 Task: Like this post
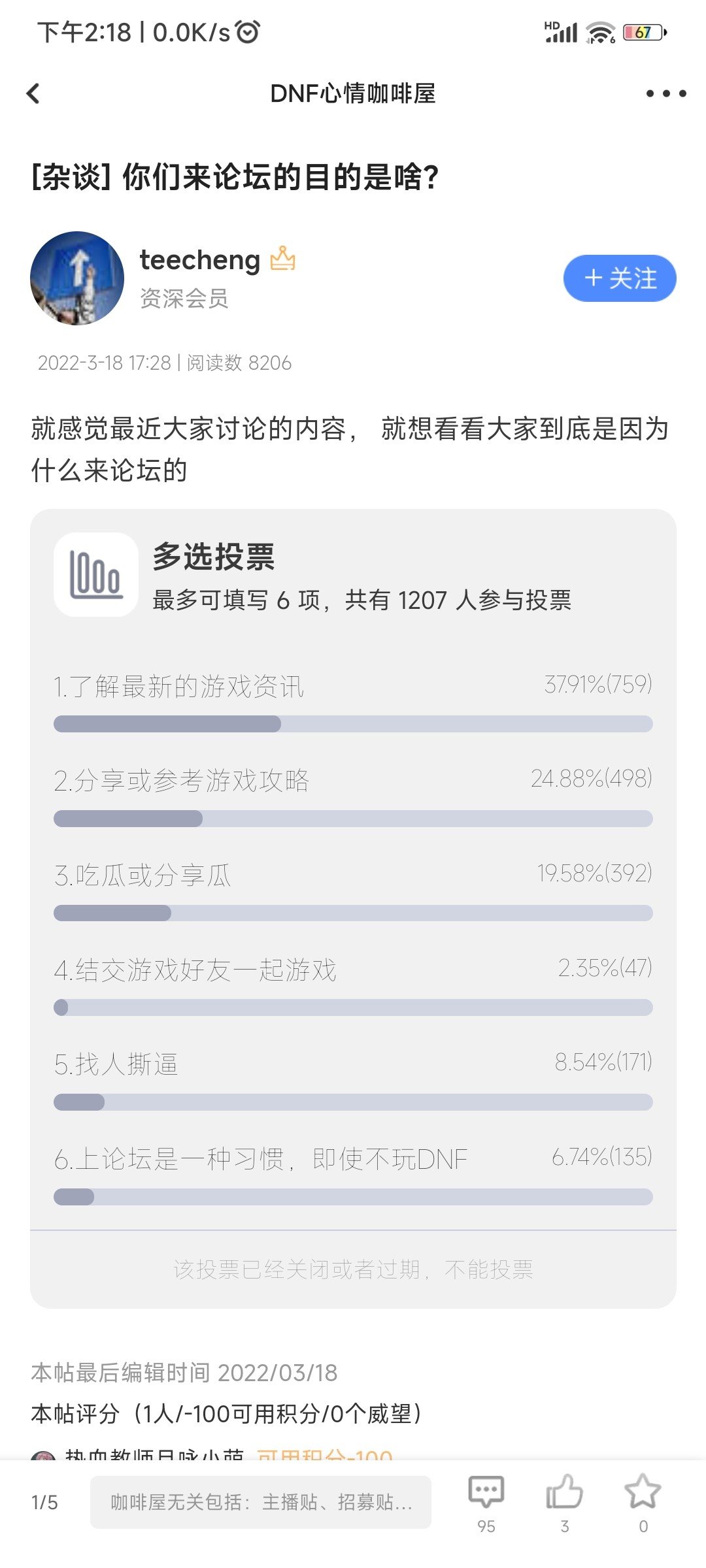[x=564, y=1500]
